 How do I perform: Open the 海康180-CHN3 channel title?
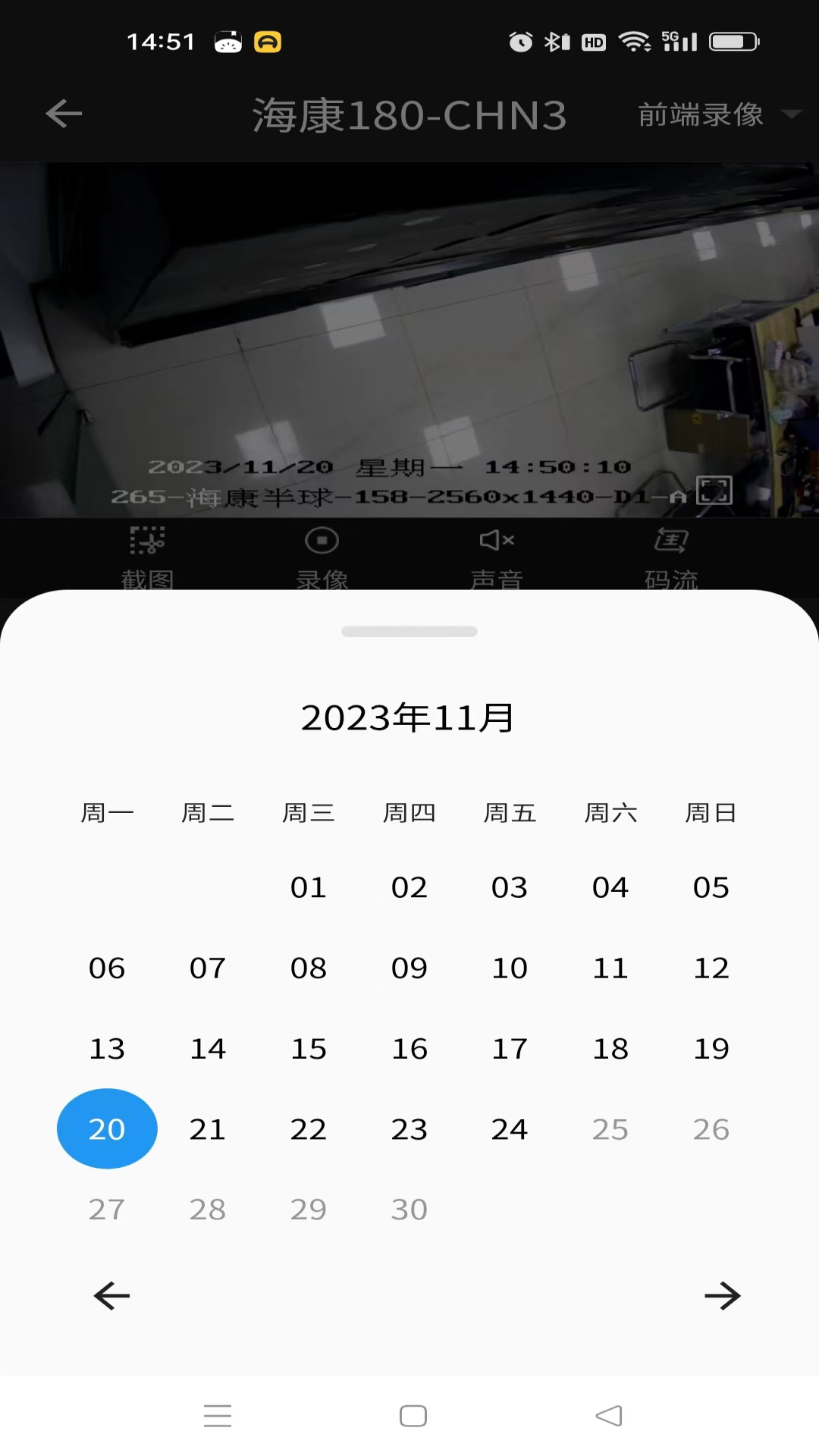409,114
